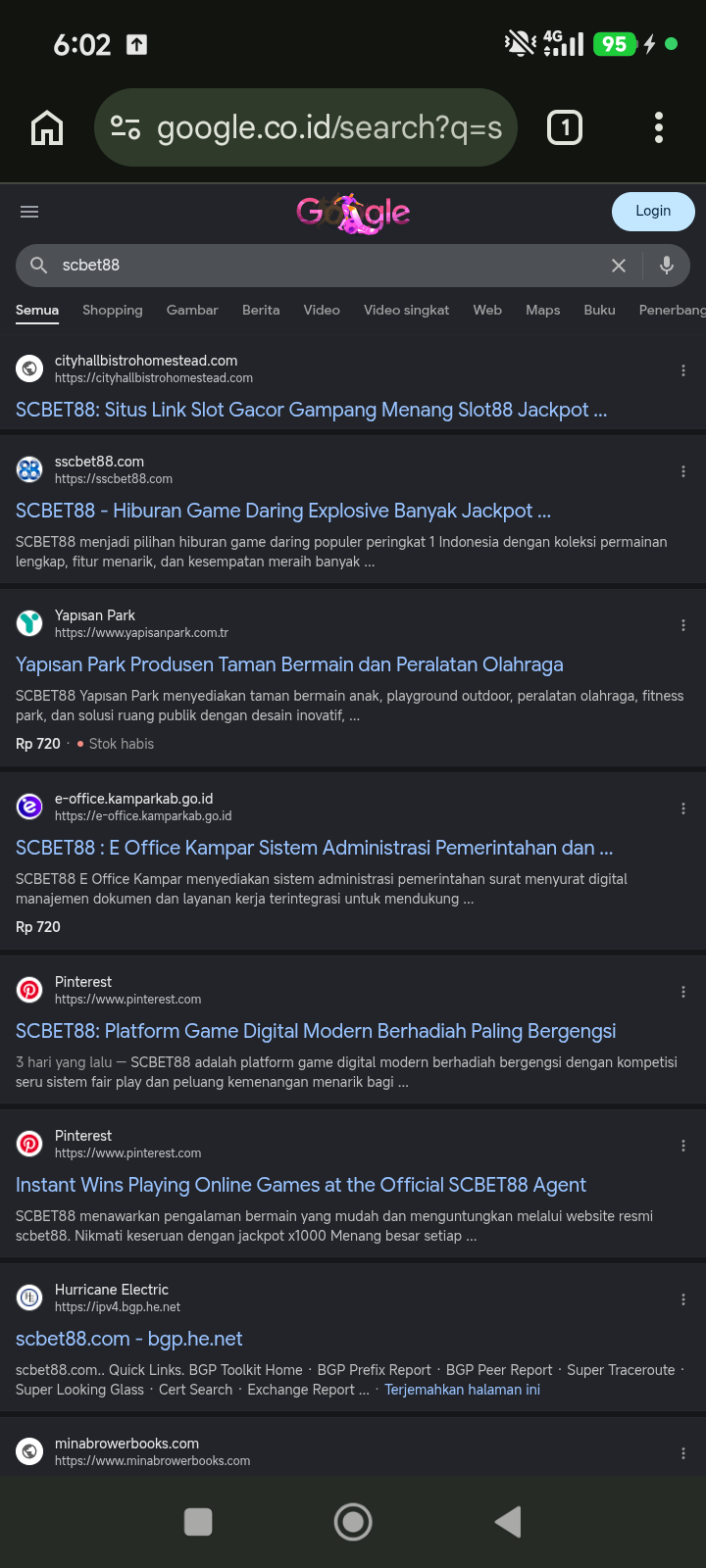The height and width of the screenshot is (1568, 706).
Task: Open the browser overflow menu
Action: (659, 127)
